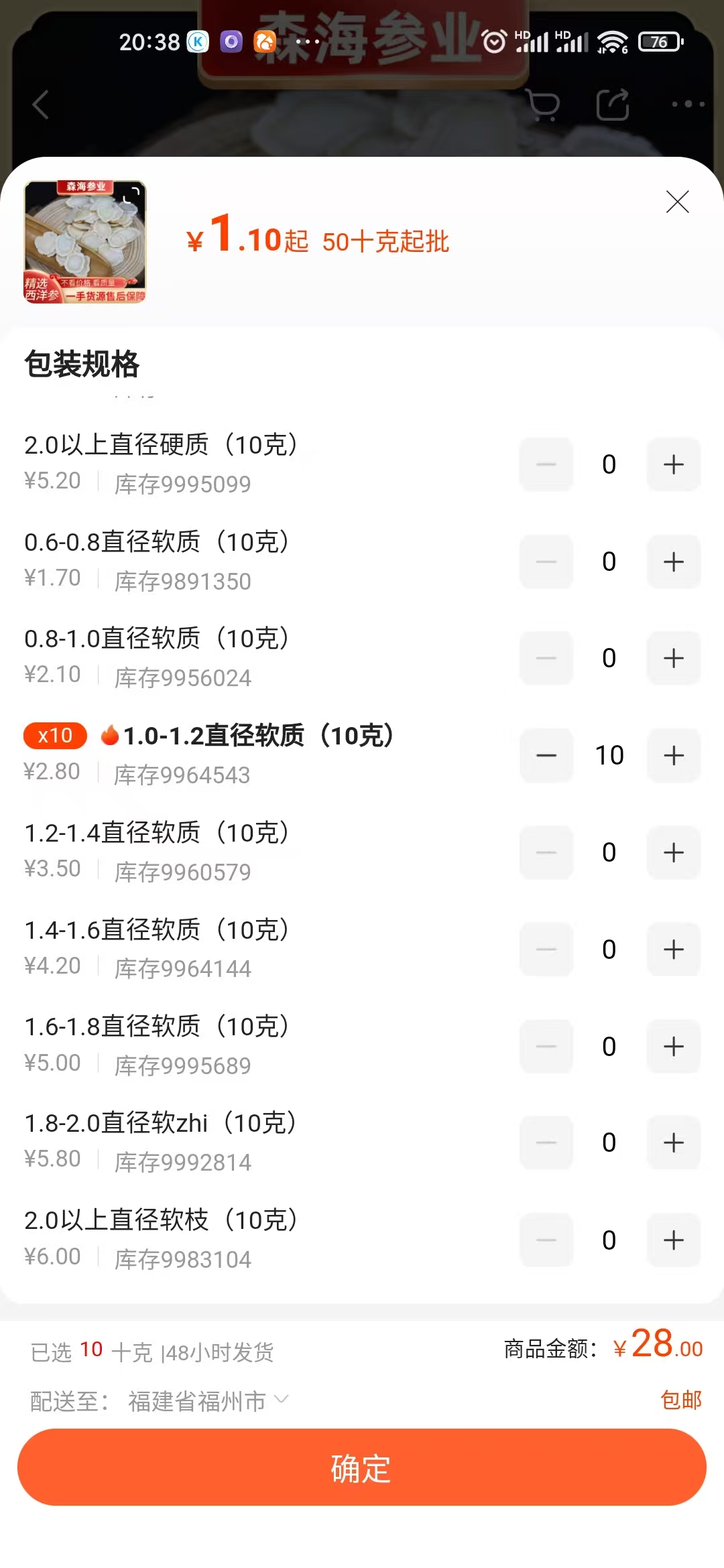This screenshot has height=1568, width=724.
Task: Add one 1.4-1.6直径软质 (10克)
Action: click(x=673, y=950)
